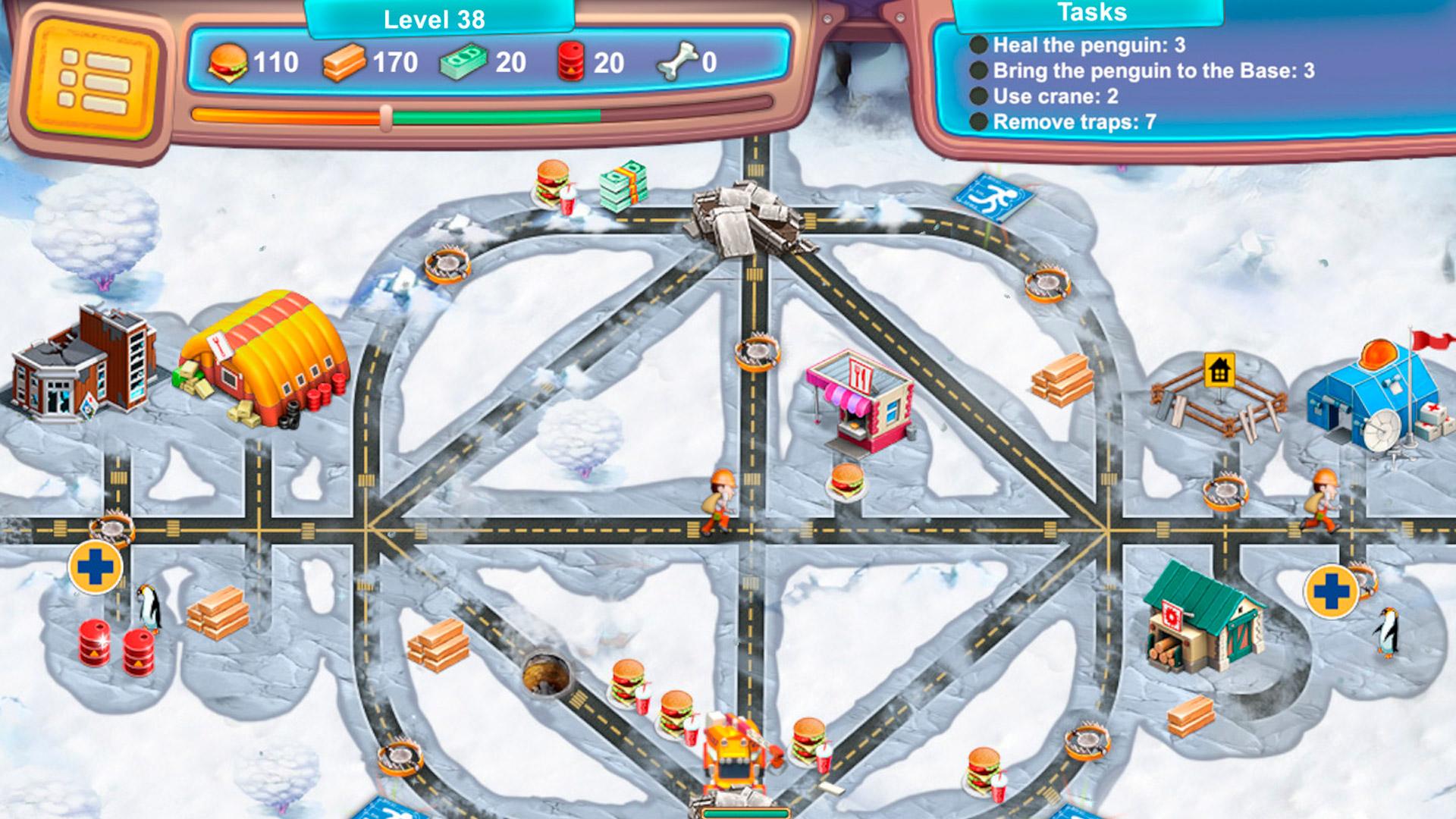Heal the penguin near the sawmill
The height and width of the screenshot is (819, 1456).
(x=1332, y=591)
